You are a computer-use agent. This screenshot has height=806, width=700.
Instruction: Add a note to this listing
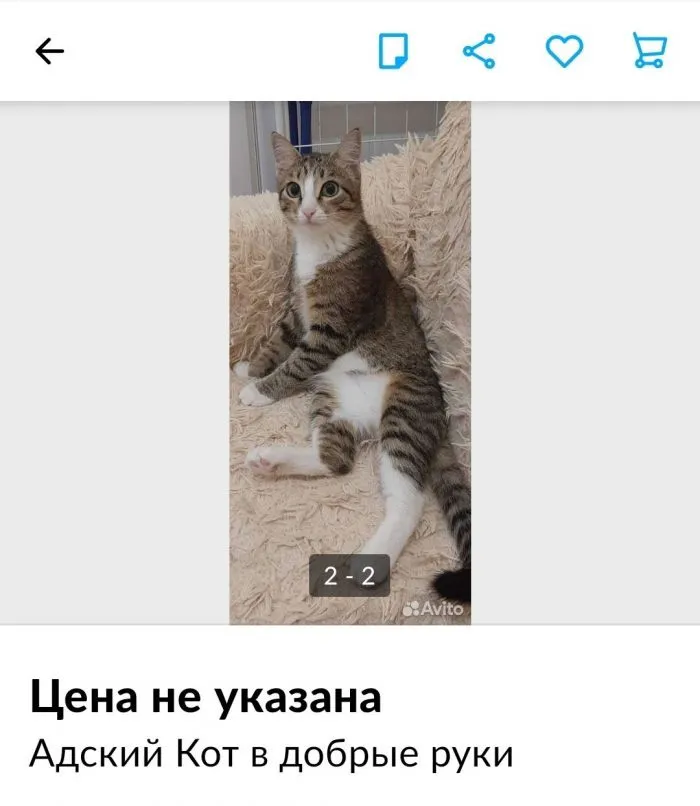393,51
